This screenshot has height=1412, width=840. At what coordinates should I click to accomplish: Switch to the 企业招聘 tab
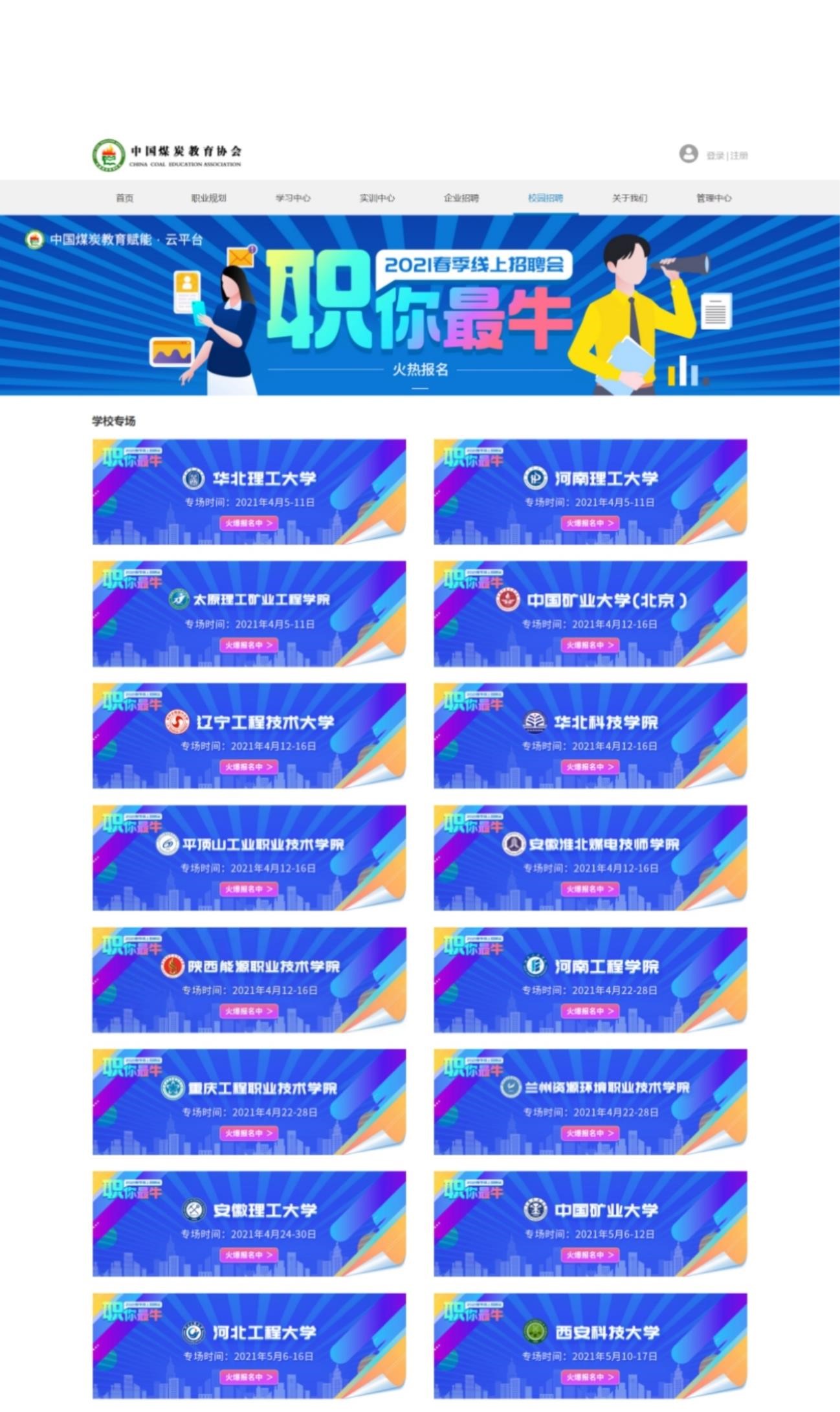tap(461, 198)
